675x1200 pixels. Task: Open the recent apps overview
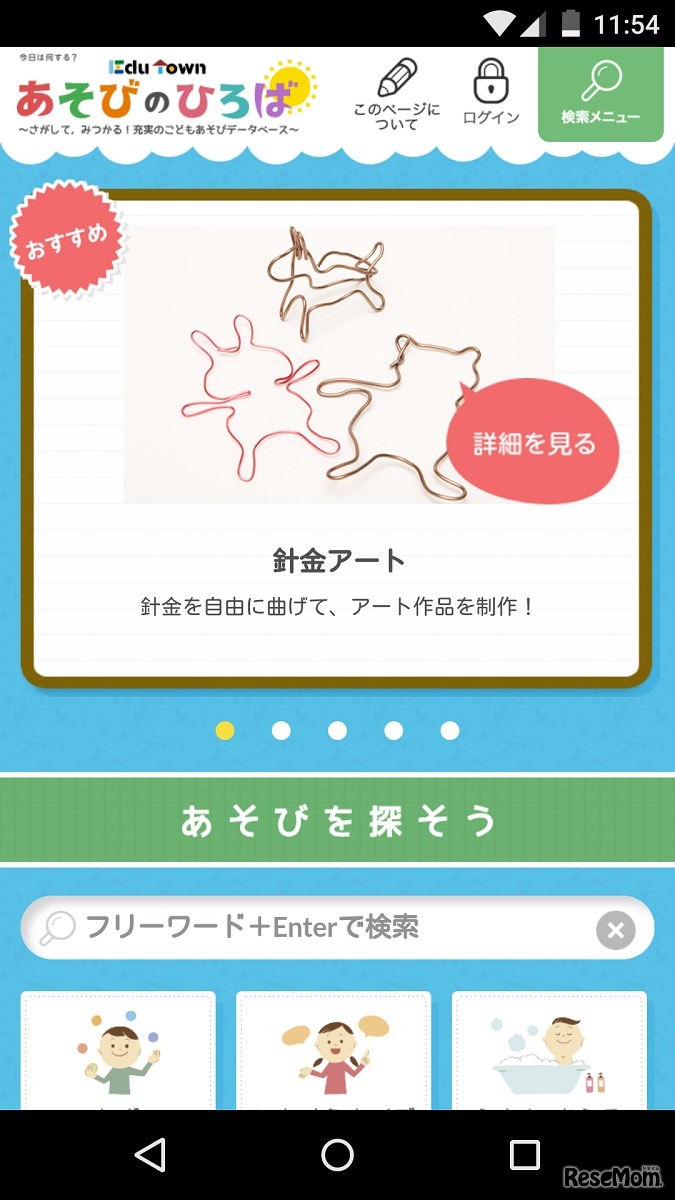[x=524, y=1156]
